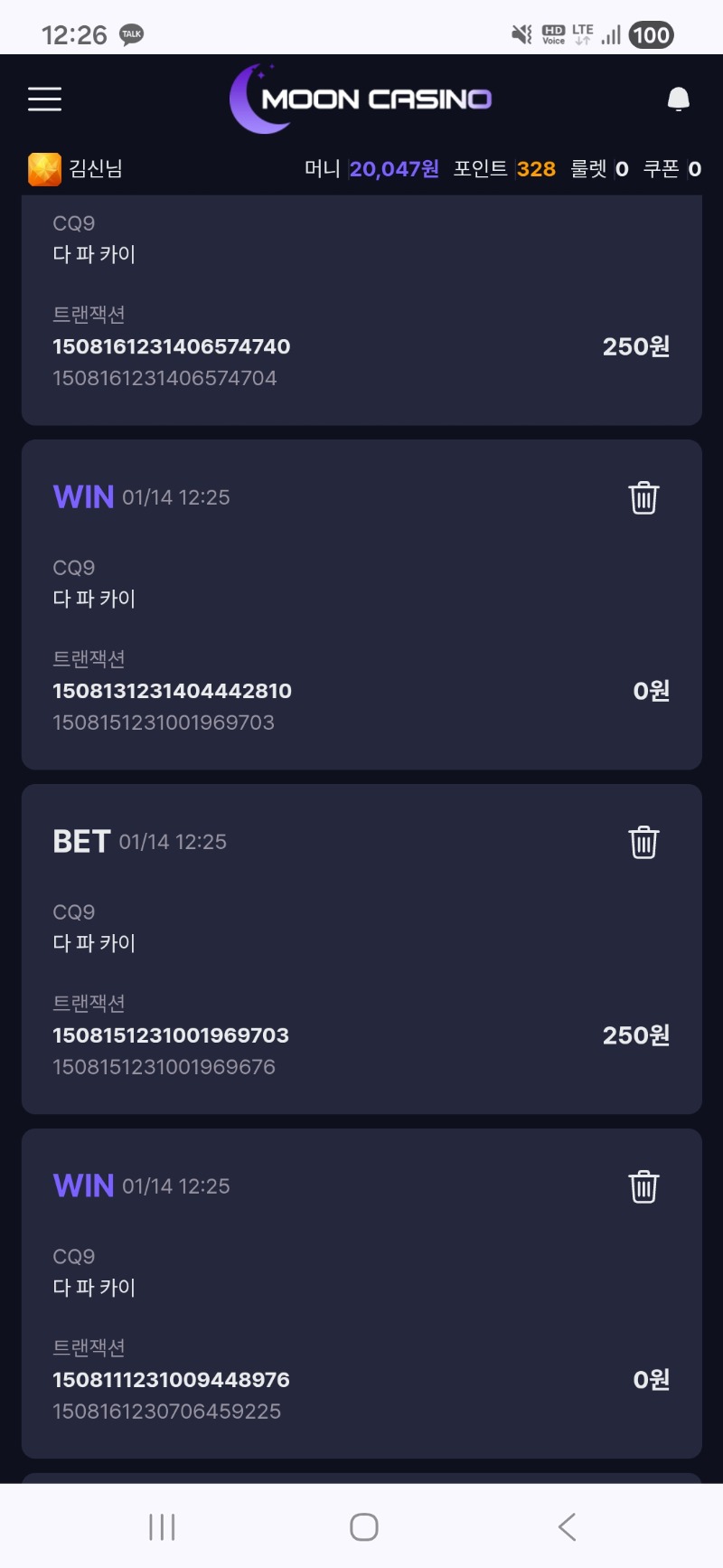The image size is (723, 1568).
Task: Open the 쿠폰 counter showing 0
Action: pos(695,168)
